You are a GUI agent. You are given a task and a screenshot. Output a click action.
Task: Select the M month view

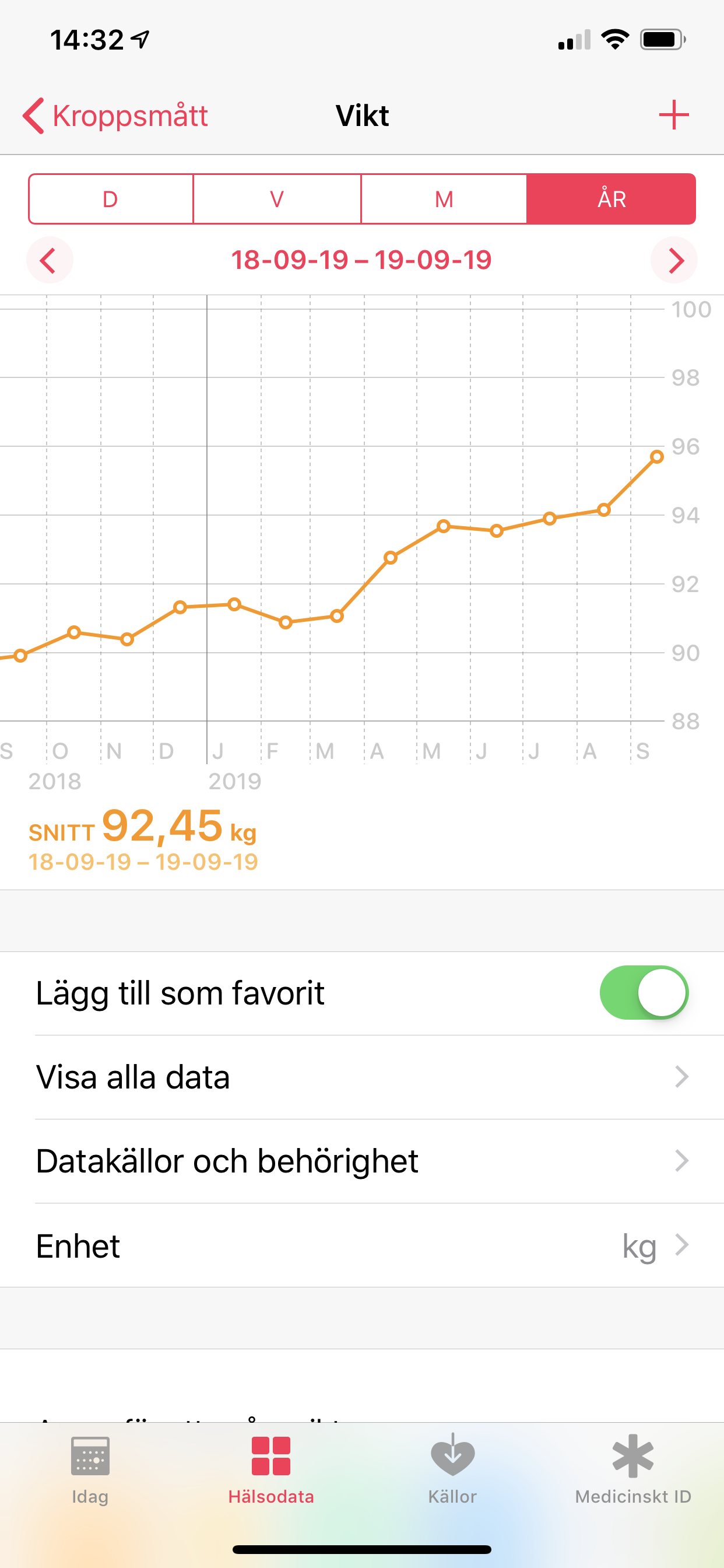[x=444, y=199]
